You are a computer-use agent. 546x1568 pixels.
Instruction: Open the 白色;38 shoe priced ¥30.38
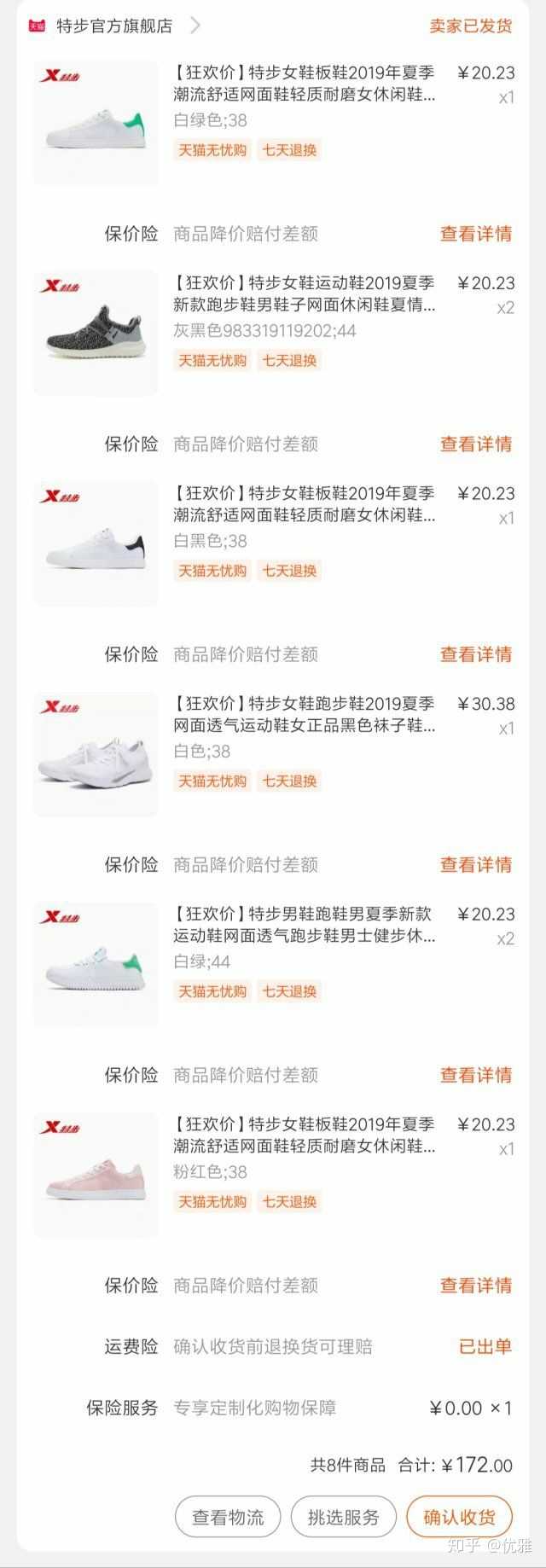point(303,715)
